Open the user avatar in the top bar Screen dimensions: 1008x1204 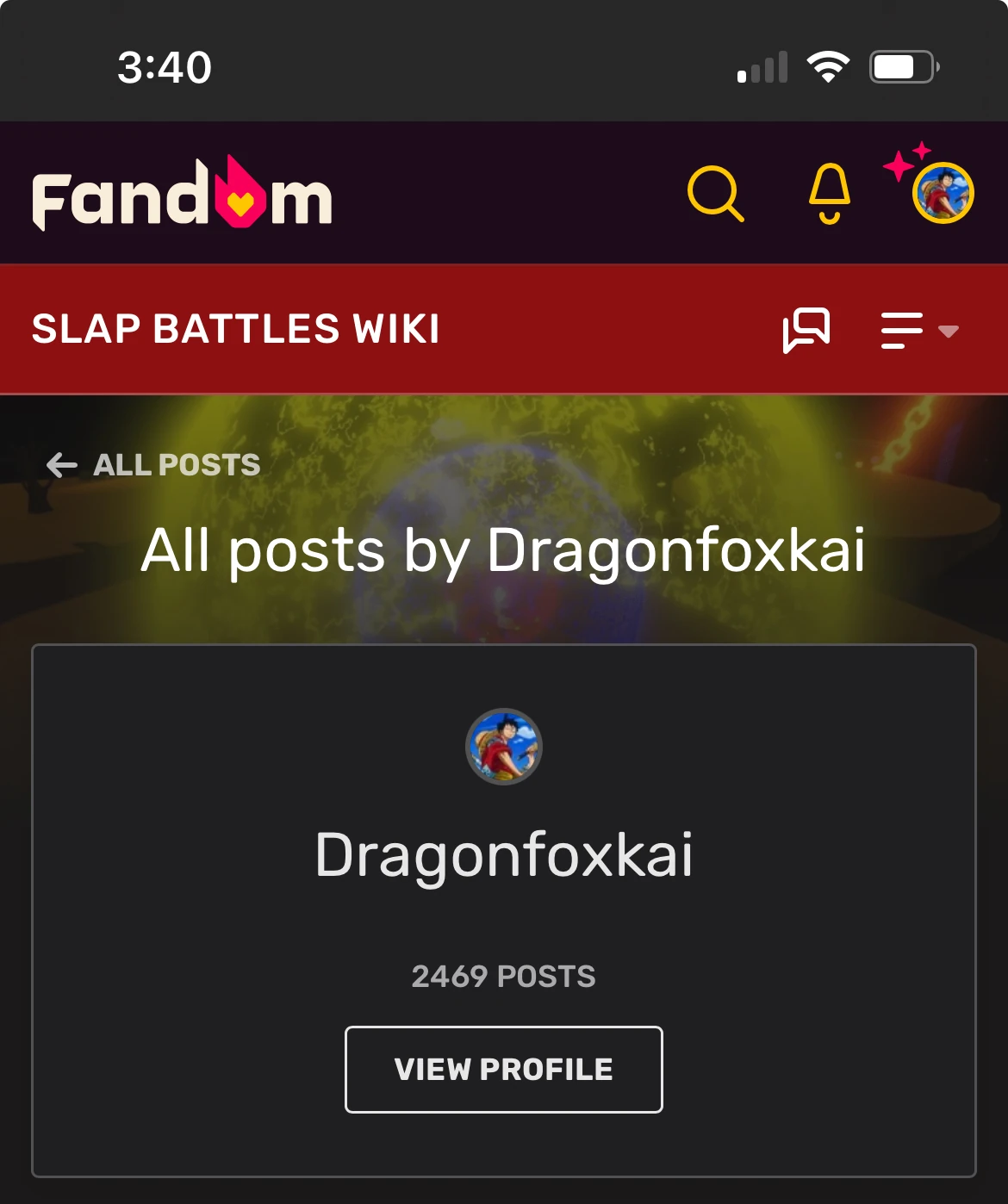point(943,193)
